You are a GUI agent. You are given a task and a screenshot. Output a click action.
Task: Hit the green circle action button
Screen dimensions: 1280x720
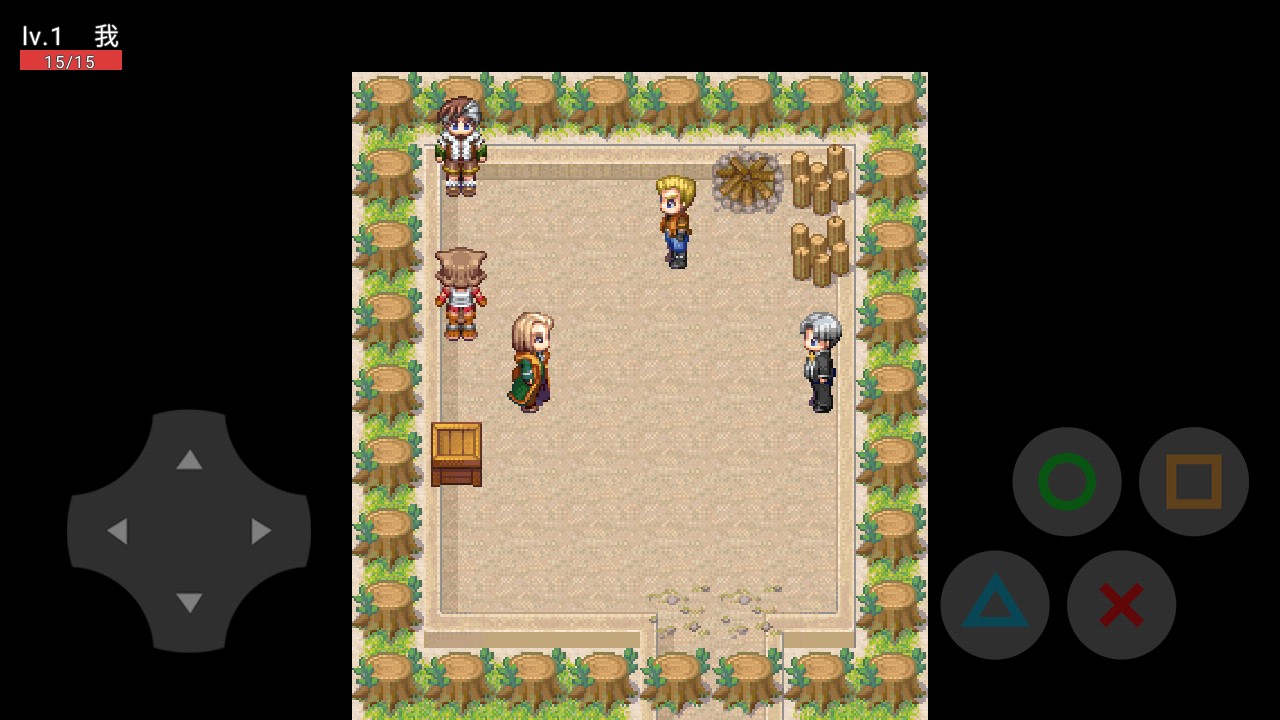click(x=1067, y=482)
